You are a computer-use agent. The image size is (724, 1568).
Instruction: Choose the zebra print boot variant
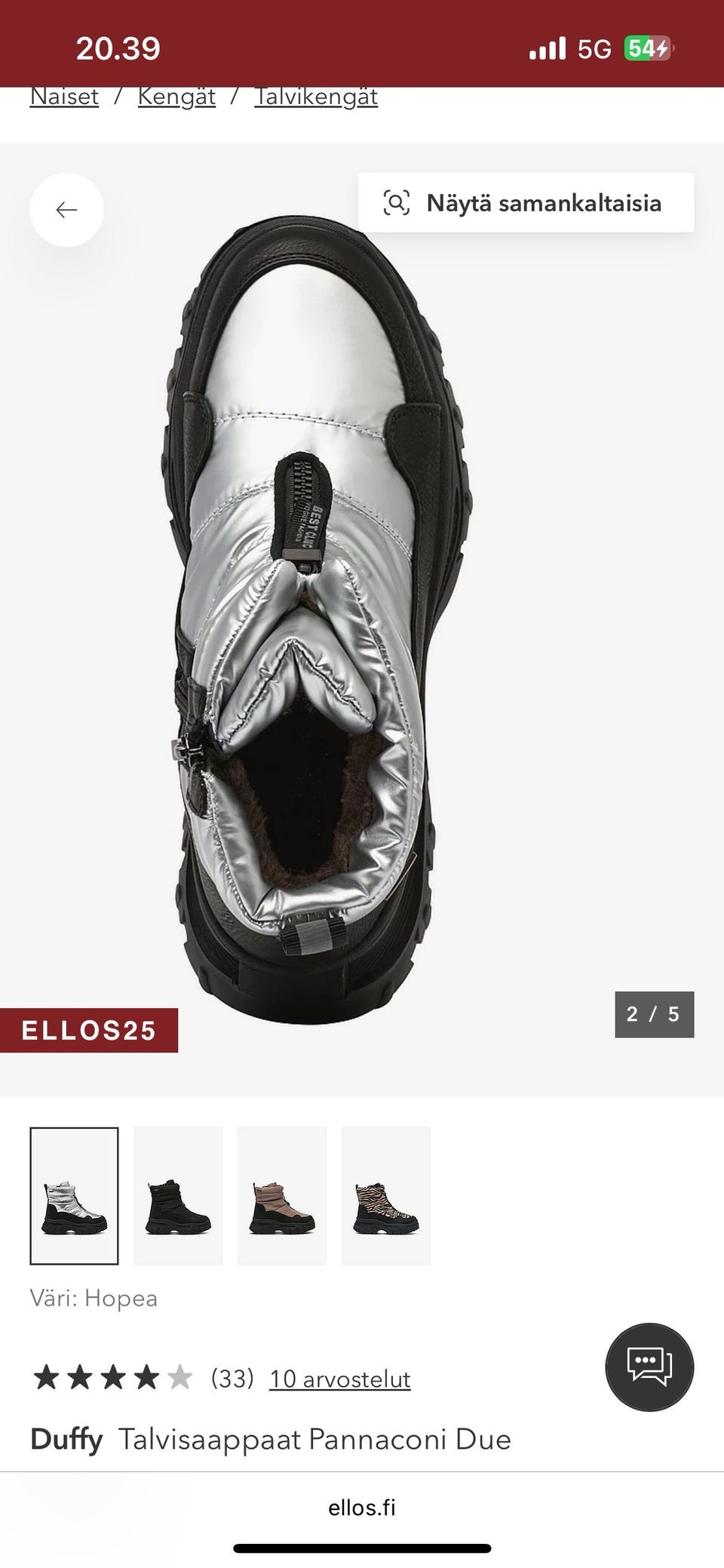(386, 1196)
